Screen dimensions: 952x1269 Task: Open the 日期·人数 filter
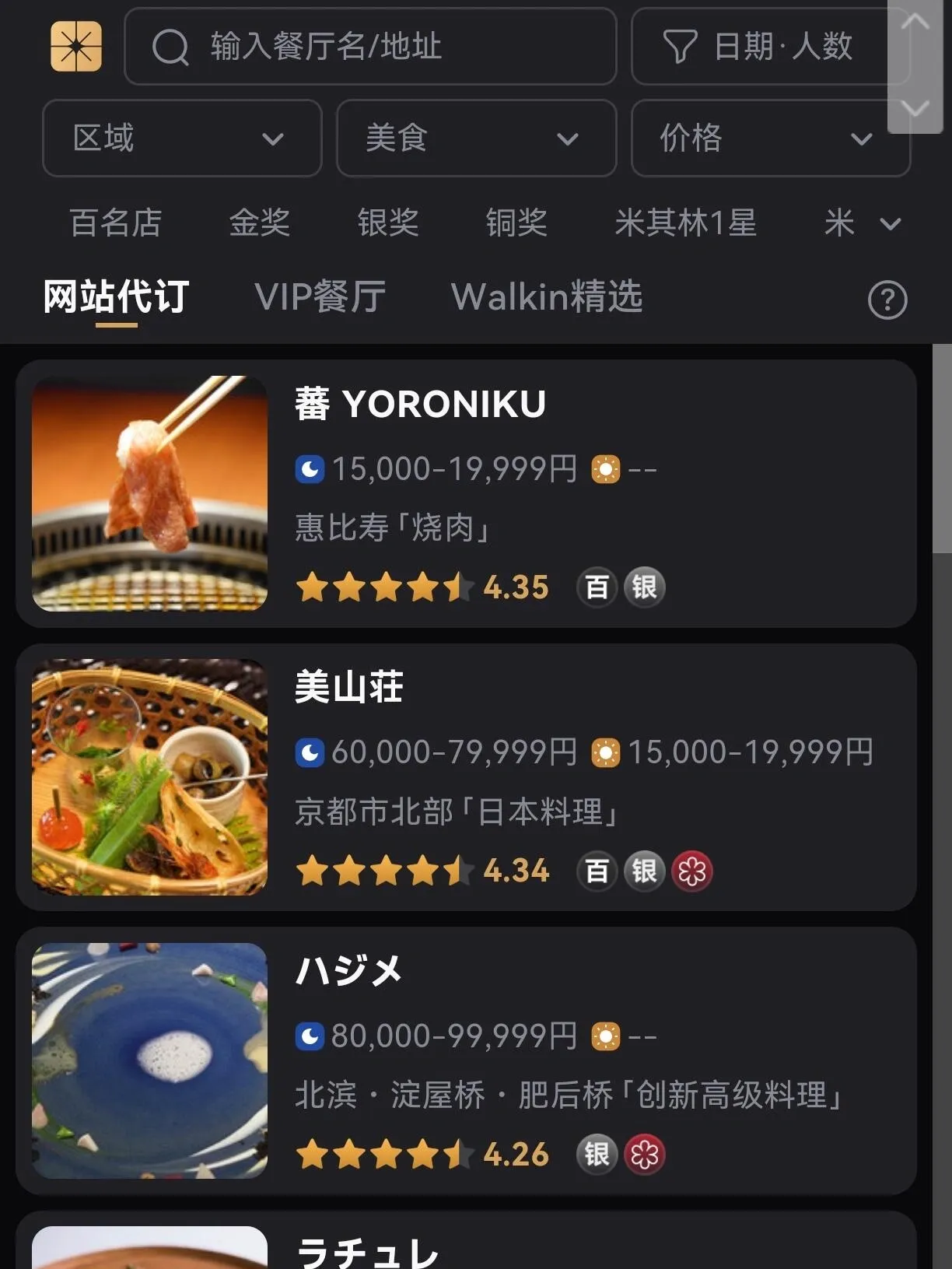click(x=758, y=47)
